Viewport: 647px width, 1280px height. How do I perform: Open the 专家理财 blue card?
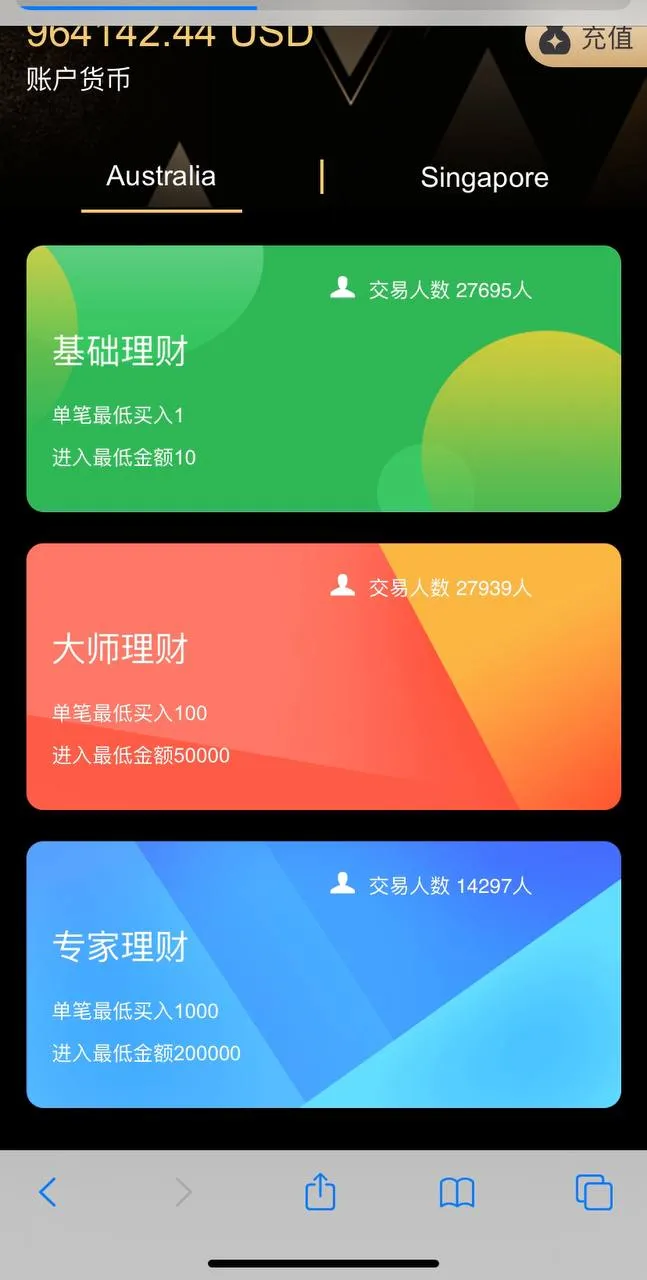pyautogui.click(x=323, y=975)
